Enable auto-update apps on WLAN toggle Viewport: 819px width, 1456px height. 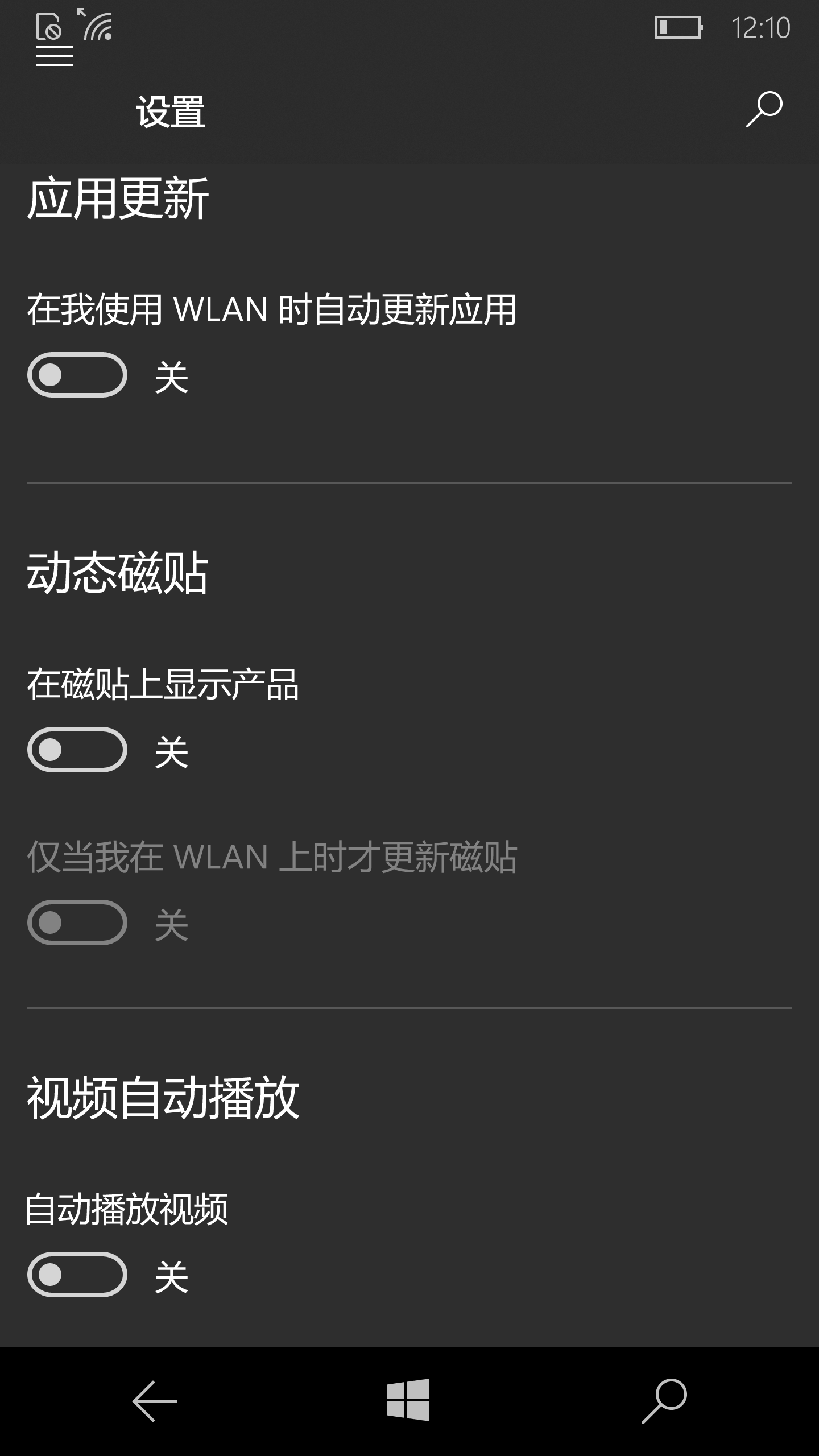coord(77,375)
